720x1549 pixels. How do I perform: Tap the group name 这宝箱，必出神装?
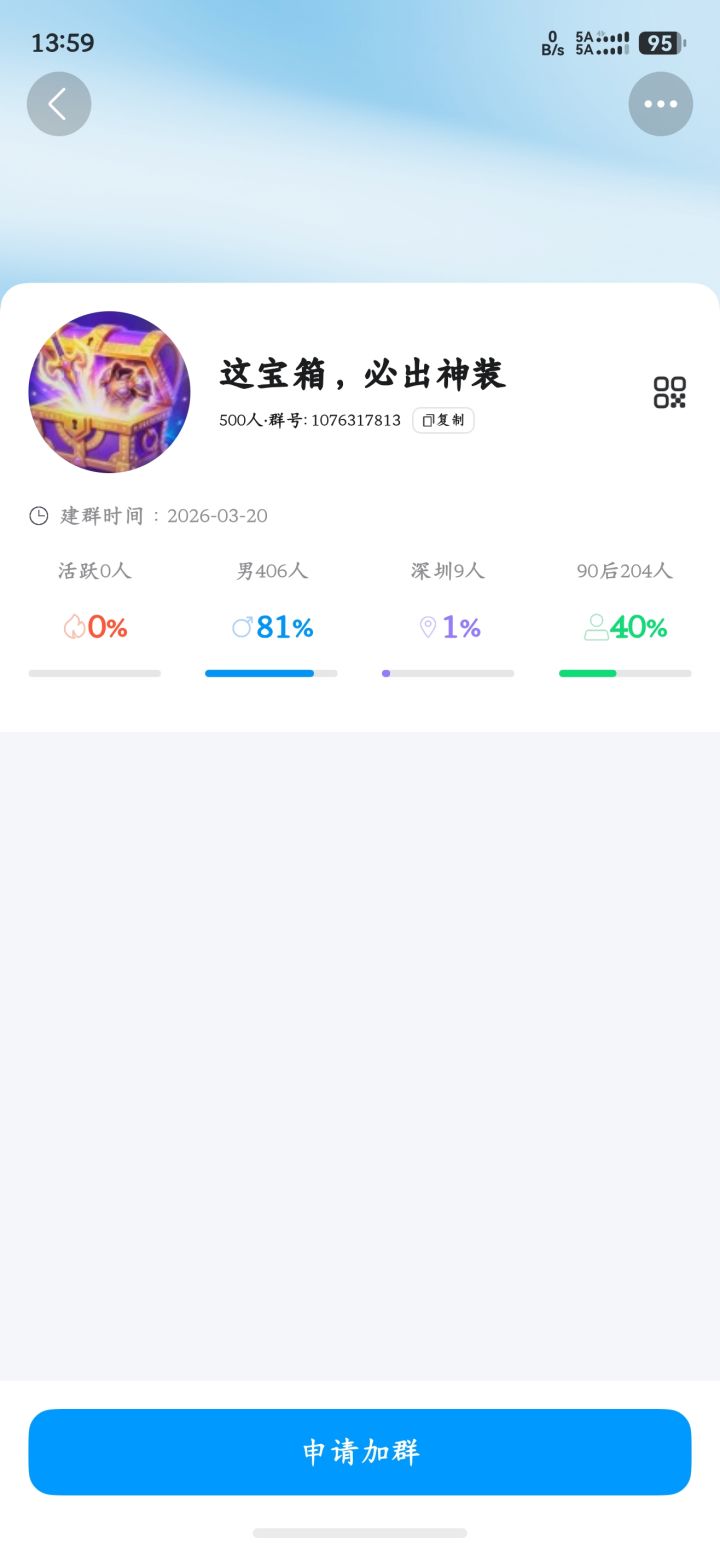[361, 374]
